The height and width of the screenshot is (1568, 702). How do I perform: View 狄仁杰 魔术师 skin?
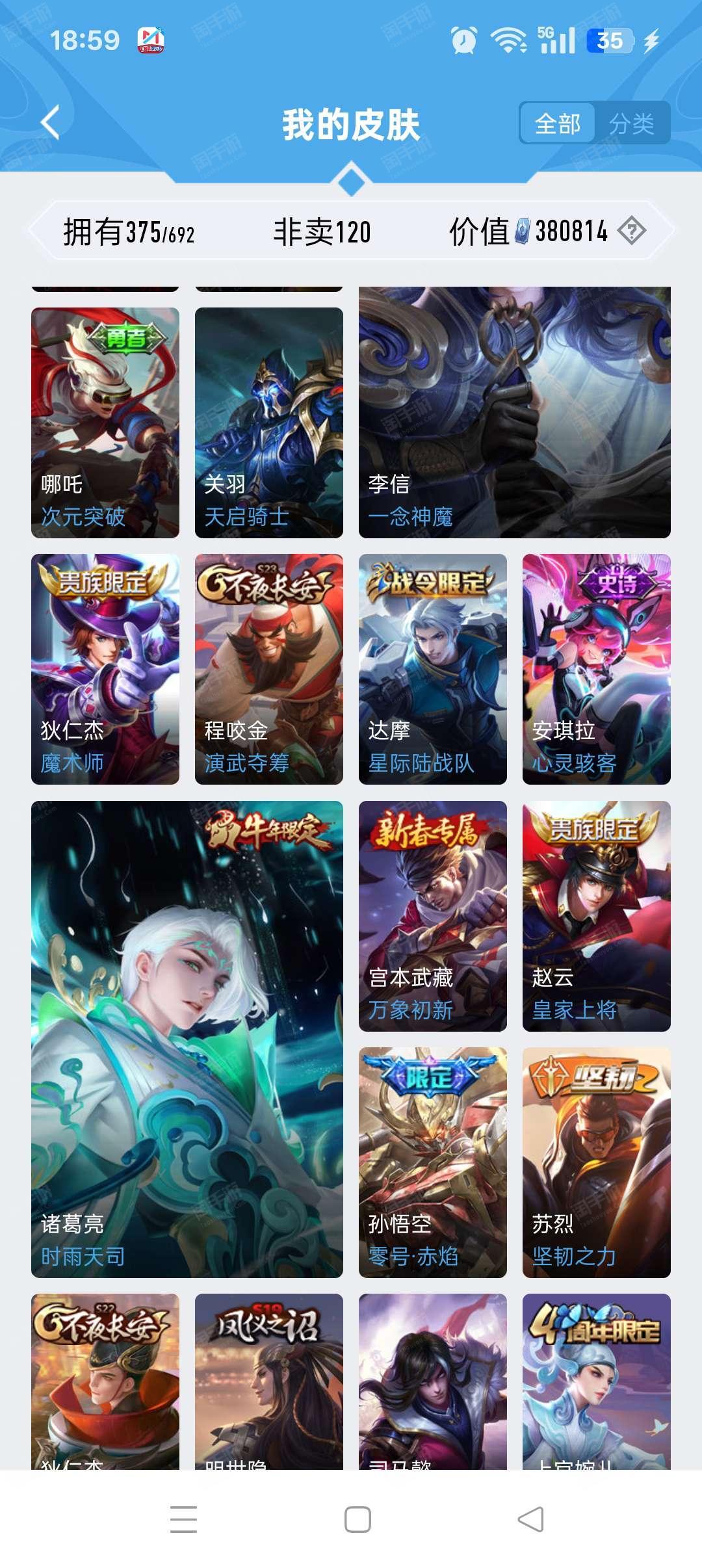click(105, 669)
